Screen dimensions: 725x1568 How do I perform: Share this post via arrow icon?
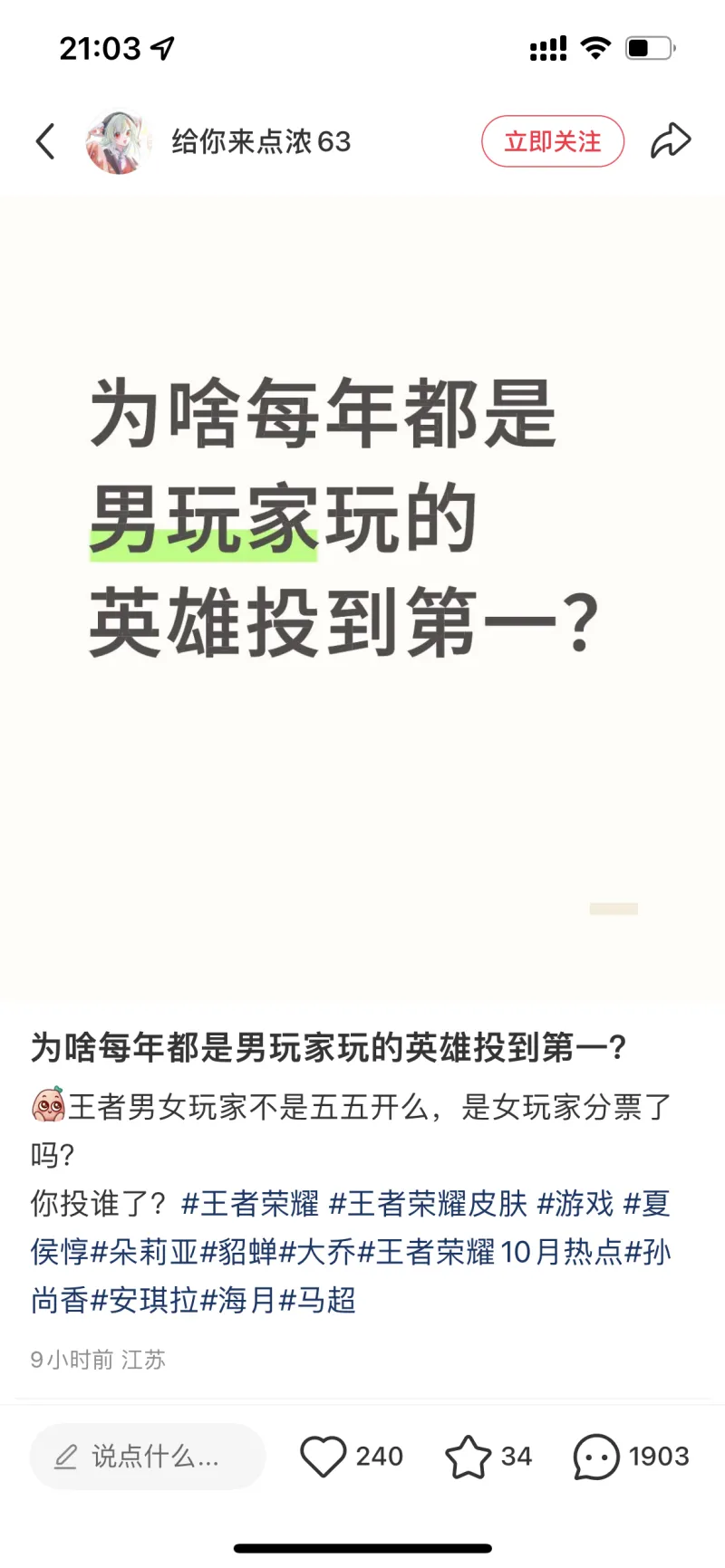tap(671, 141)
